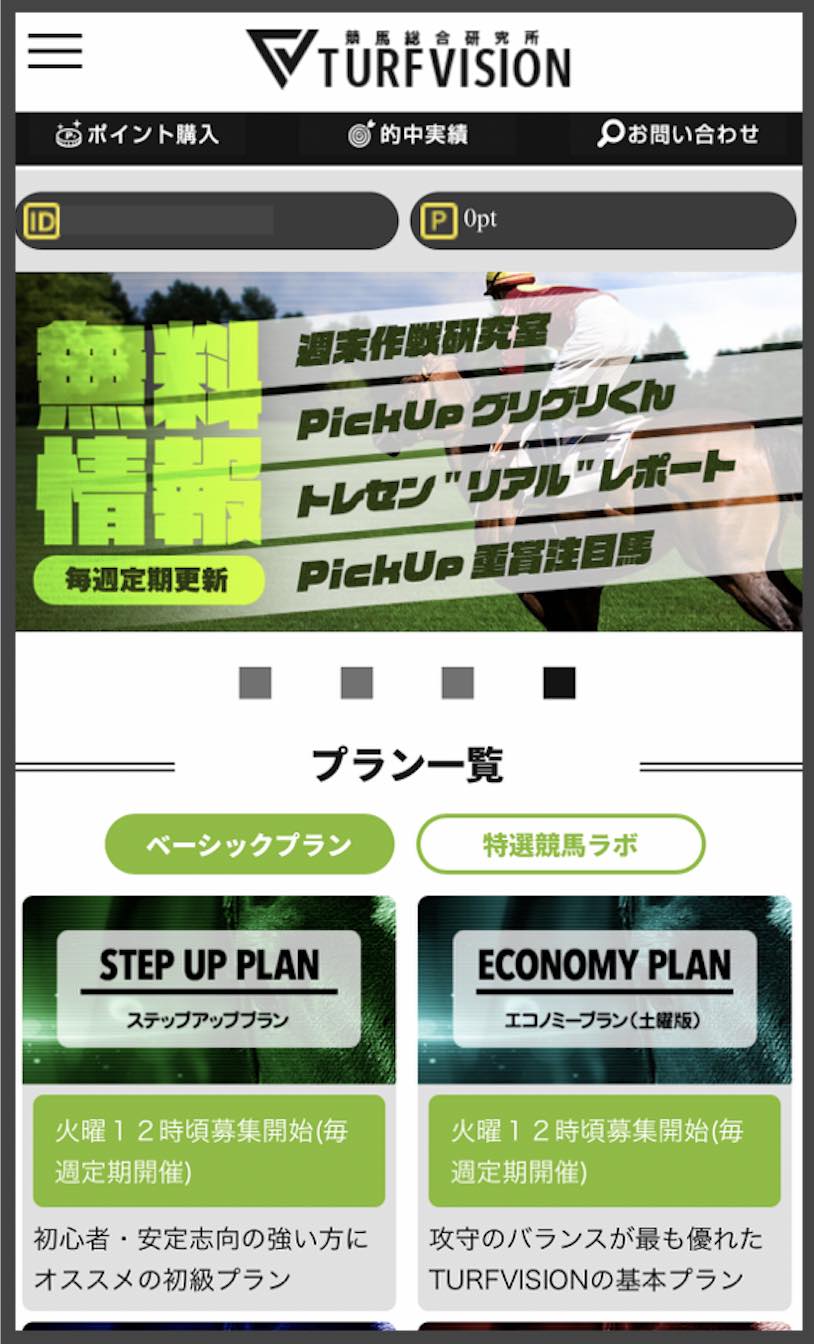Screen dimensions: 814x1344
Task: Switch to the 特選競馬ラボ tab
Action: tap(563, 843)
